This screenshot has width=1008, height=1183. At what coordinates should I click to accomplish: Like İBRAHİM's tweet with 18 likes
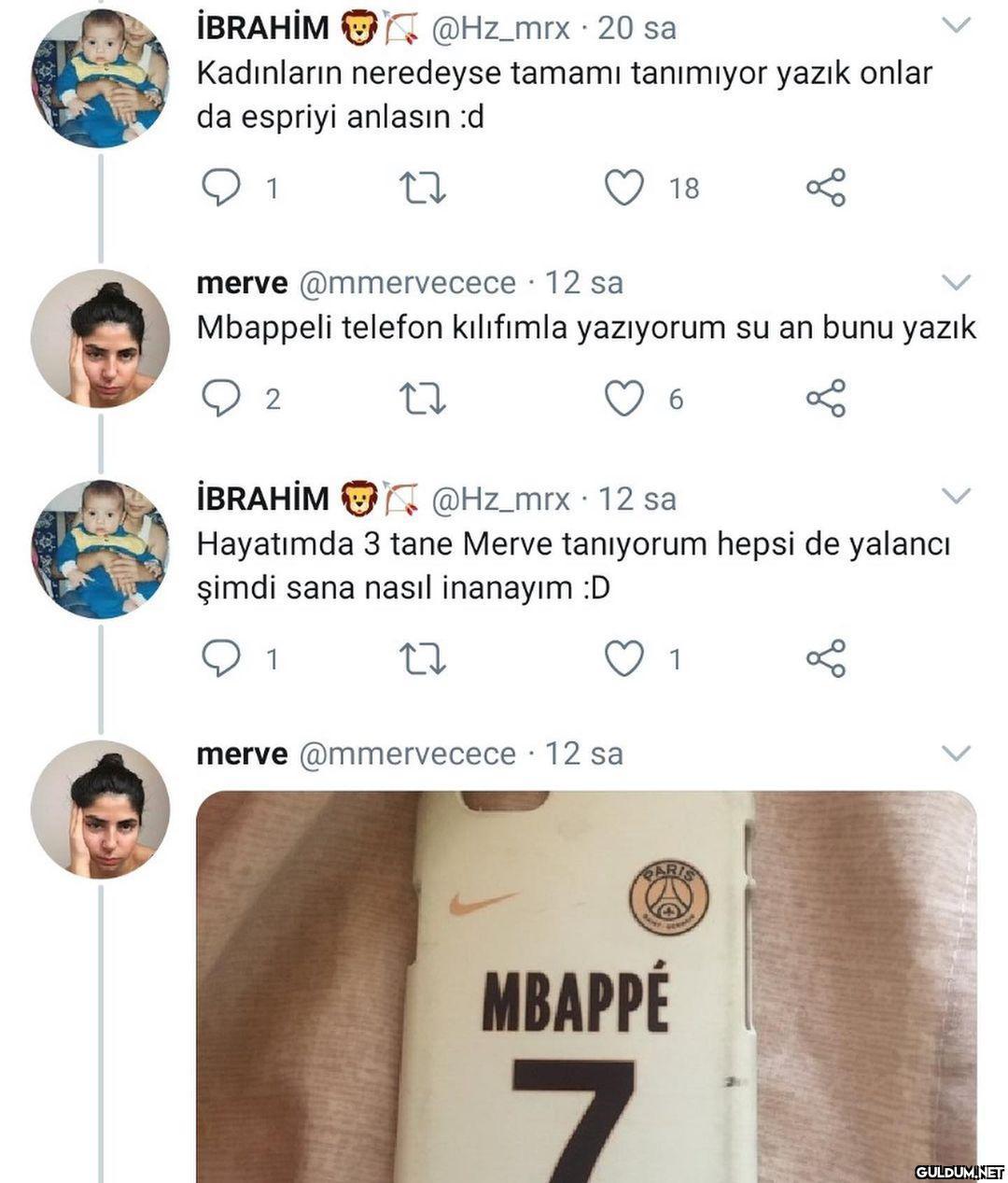[623, 188]
